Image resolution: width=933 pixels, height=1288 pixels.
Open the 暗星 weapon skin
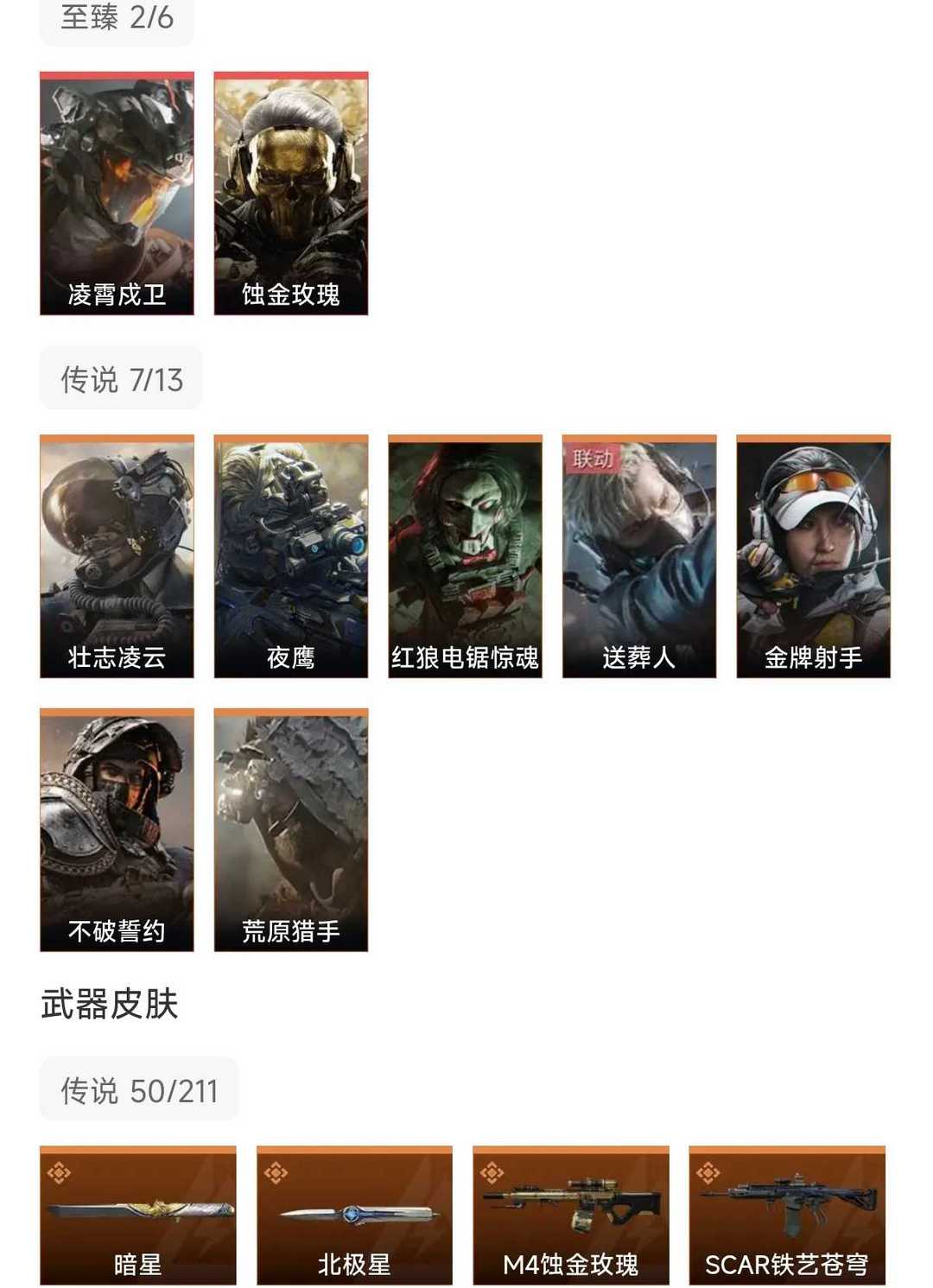coord(138,1215)
